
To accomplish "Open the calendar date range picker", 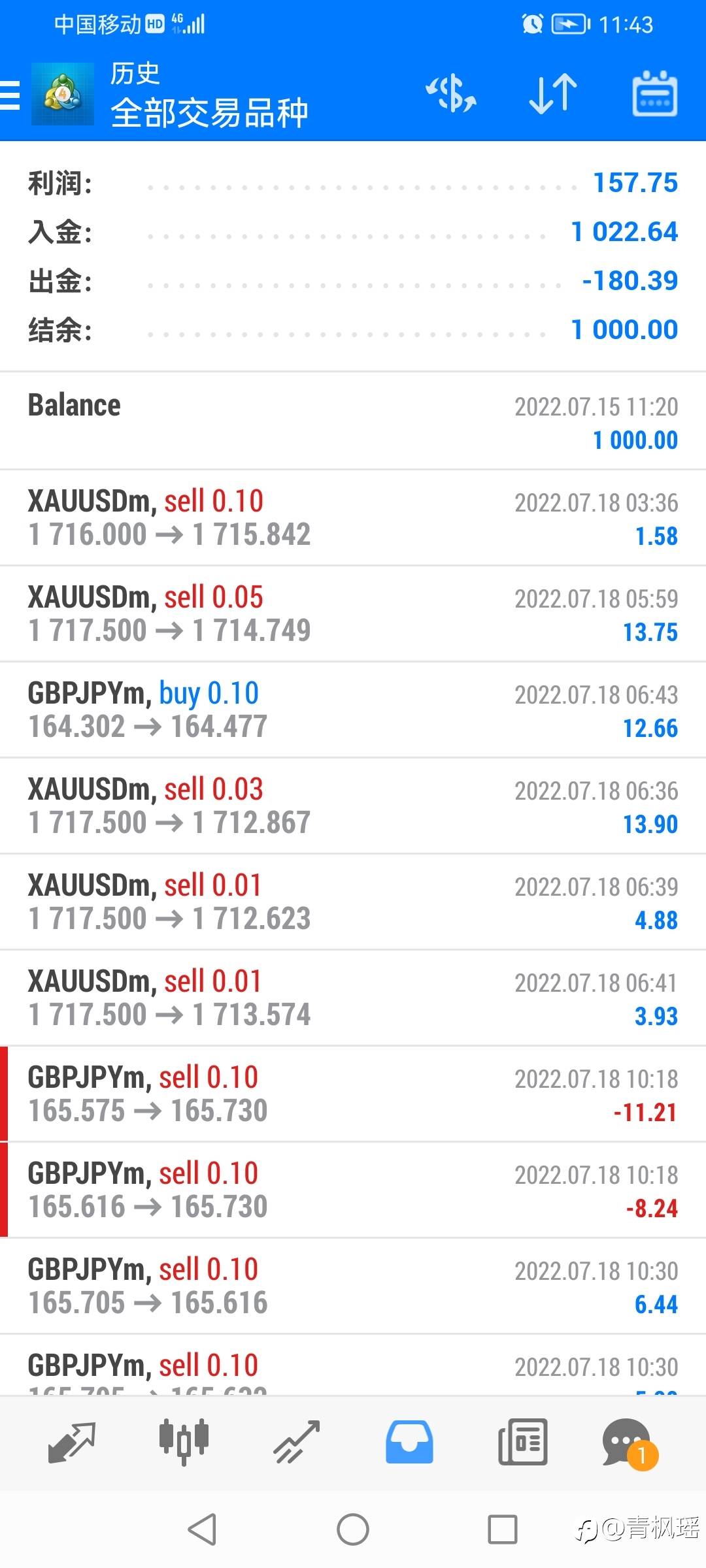I will coord(654,94).
